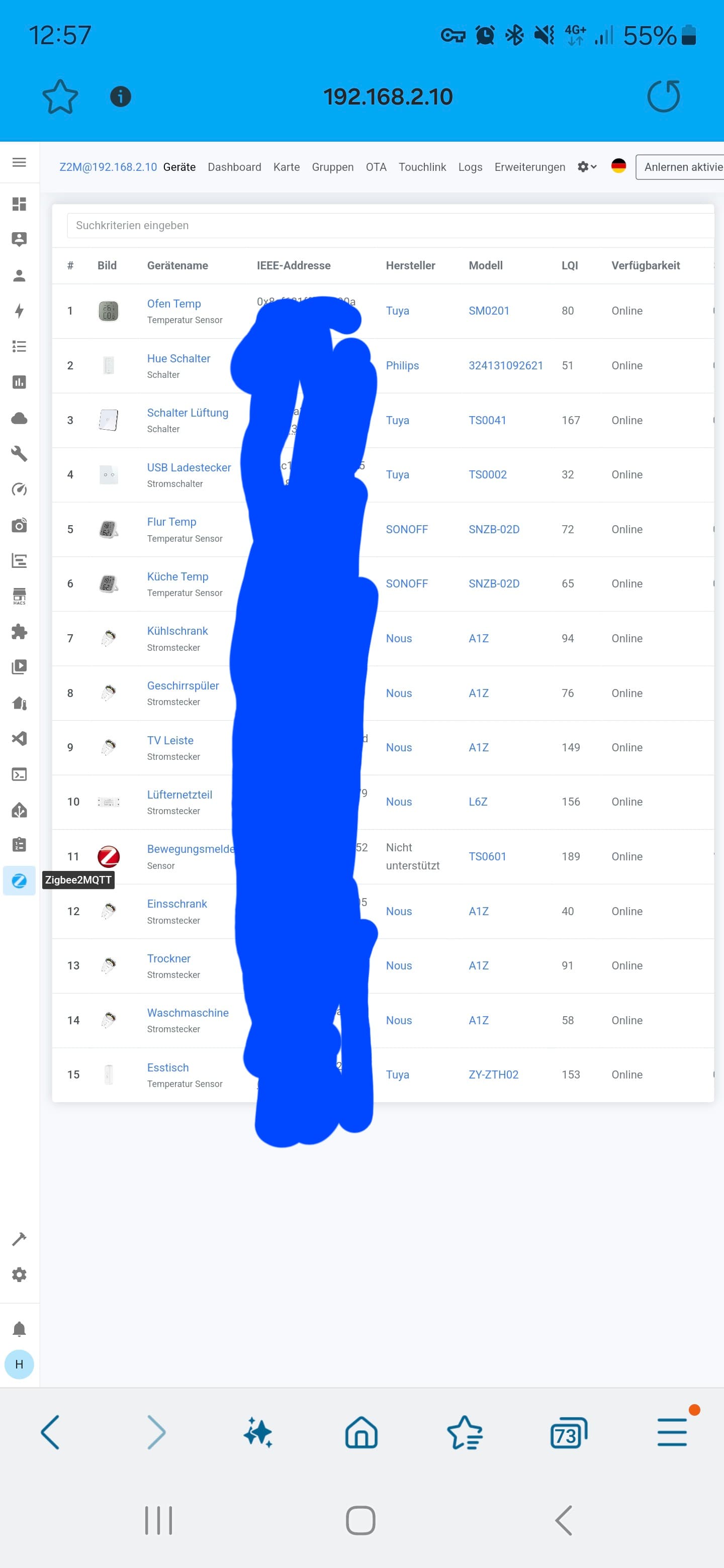Open Erweiterungen
This screenshot has width=724, height=1568.
coord(529,167)
